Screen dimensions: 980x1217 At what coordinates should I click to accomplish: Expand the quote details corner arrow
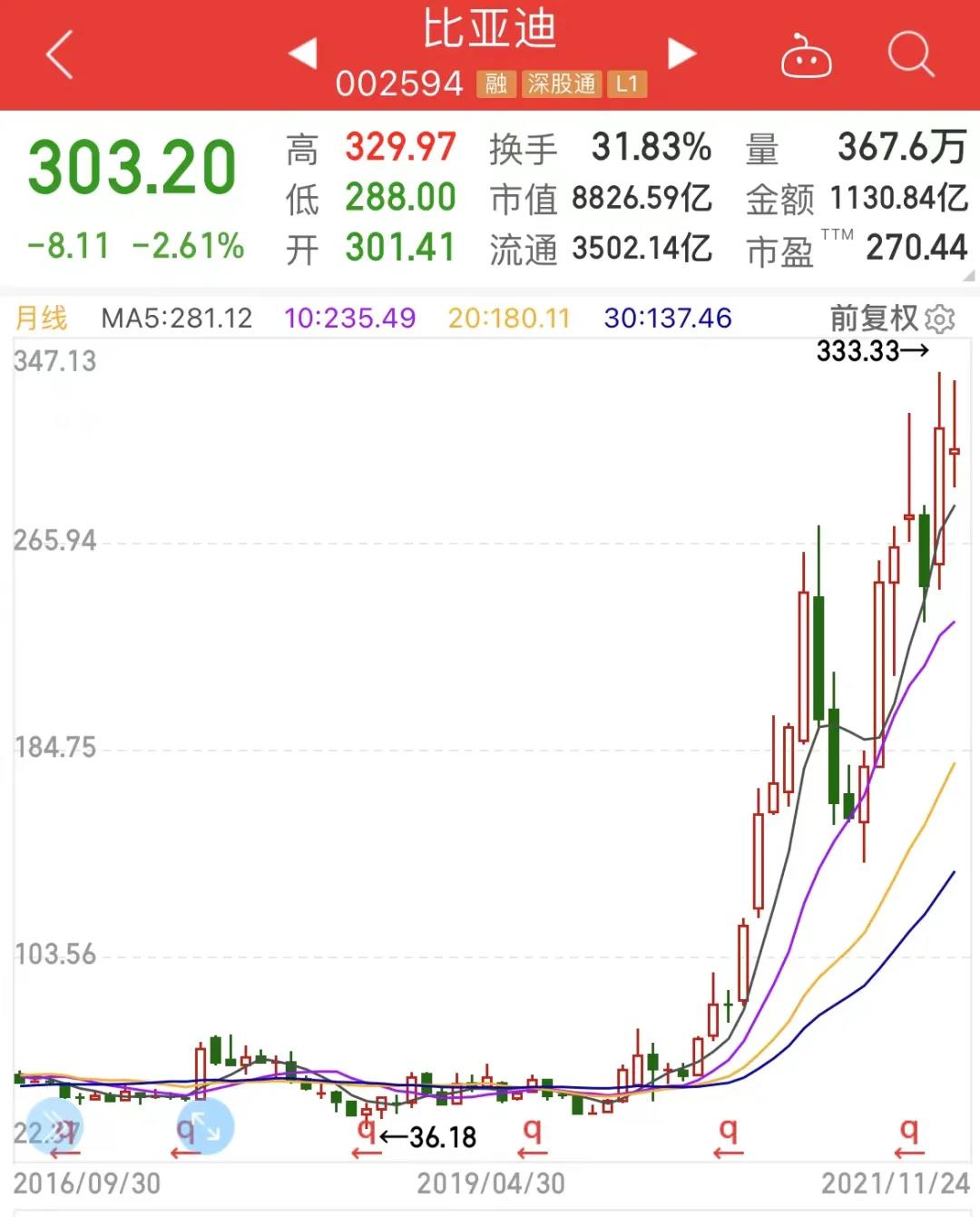click(x=968, y=275)
